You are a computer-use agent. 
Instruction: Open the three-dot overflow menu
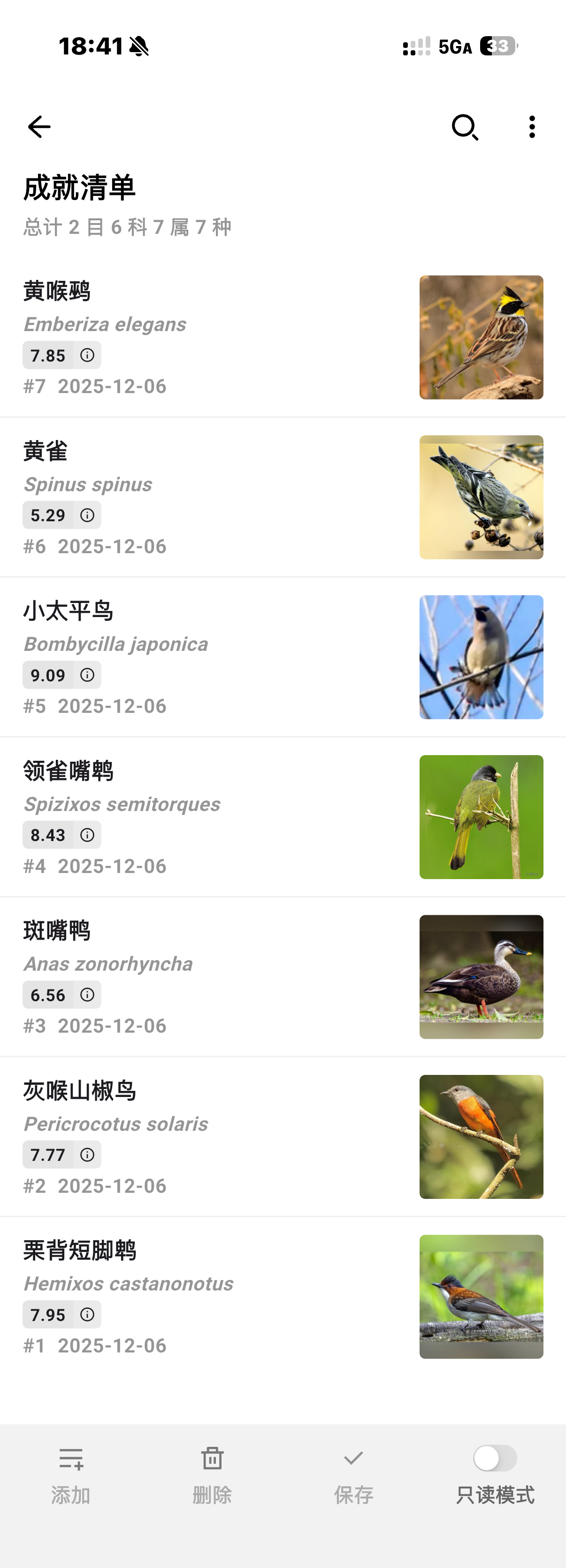click(x=532, y=127)
